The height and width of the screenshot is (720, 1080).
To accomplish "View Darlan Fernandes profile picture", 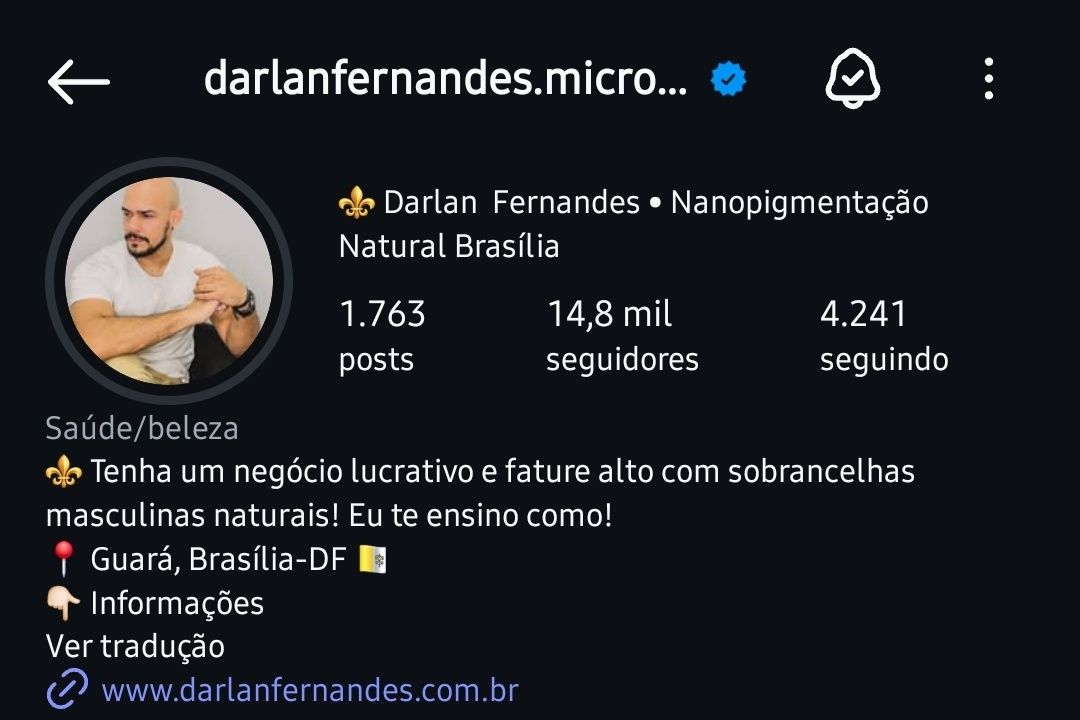I will 168,281.
